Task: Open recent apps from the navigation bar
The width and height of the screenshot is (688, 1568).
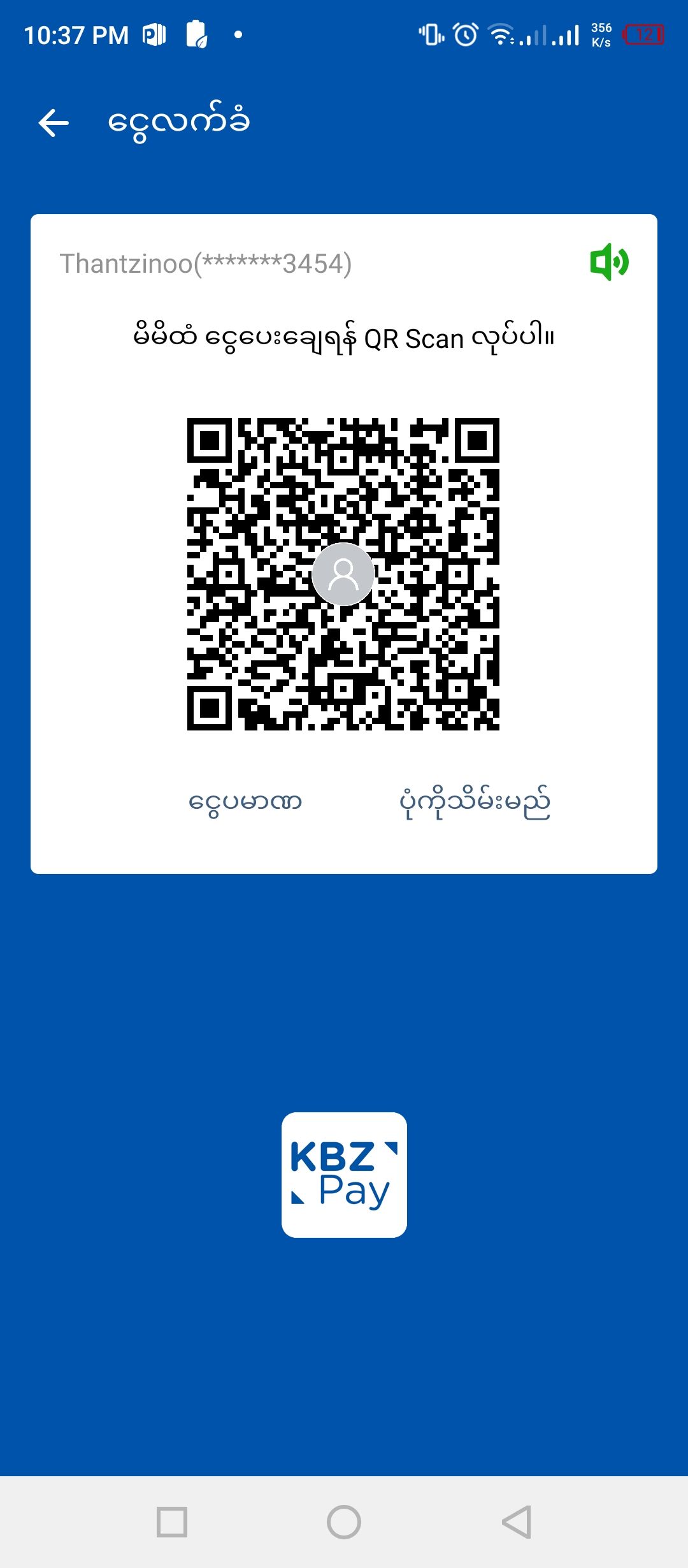Action: 172,1522
